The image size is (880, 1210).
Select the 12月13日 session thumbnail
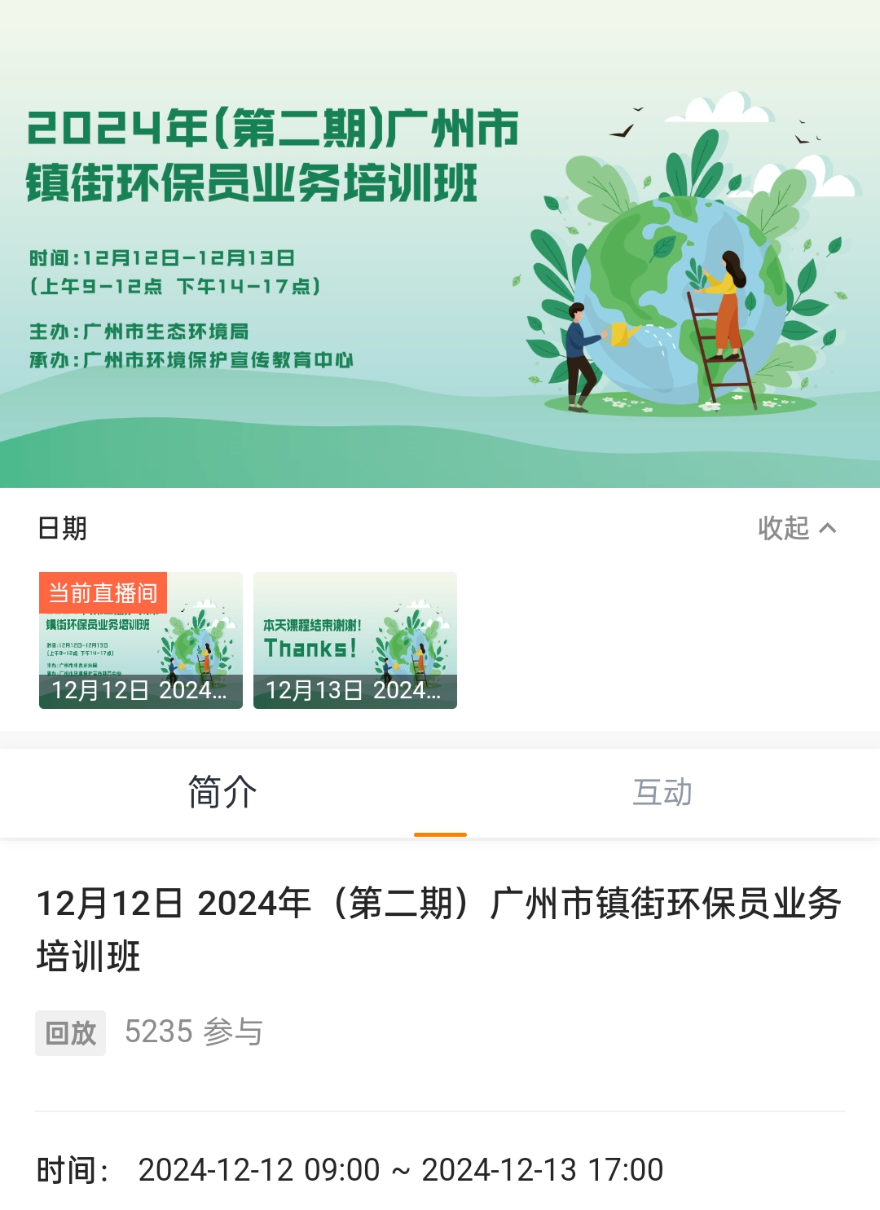tap(355, 641)
